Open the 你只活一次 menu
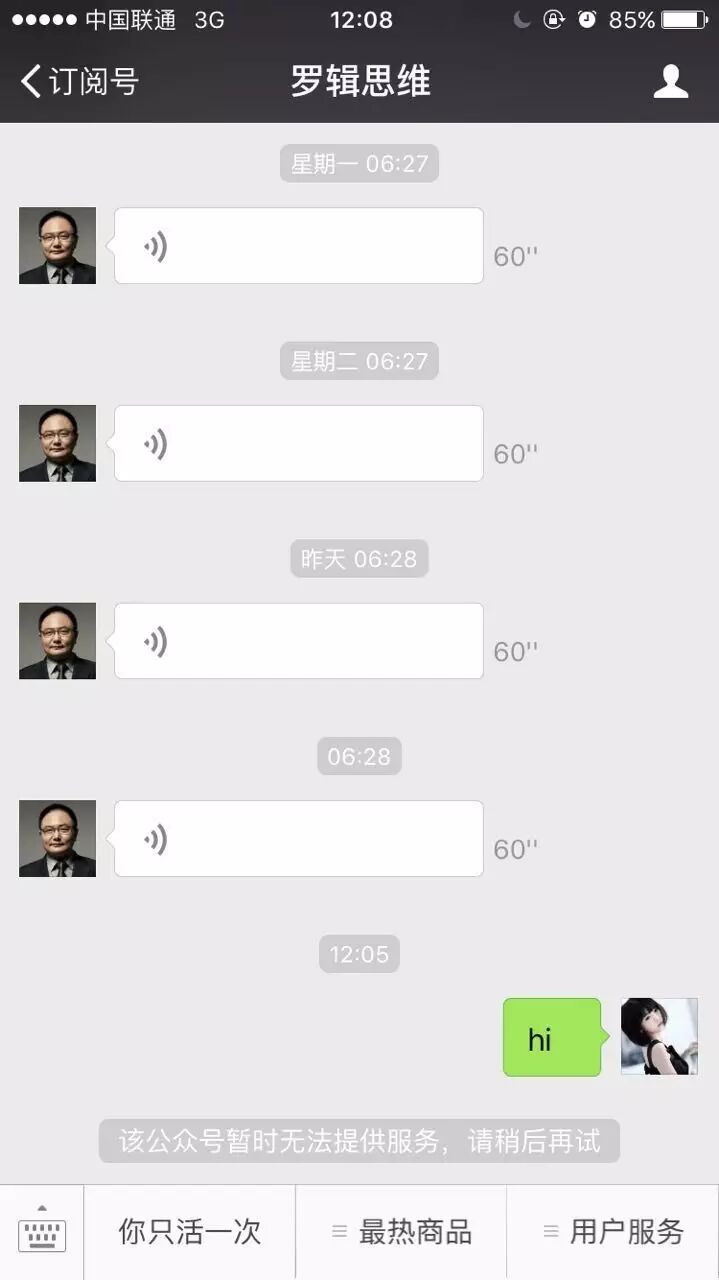Image resolution: width=719 pixels, height=1280 pixels. (x=189, y=1232)
